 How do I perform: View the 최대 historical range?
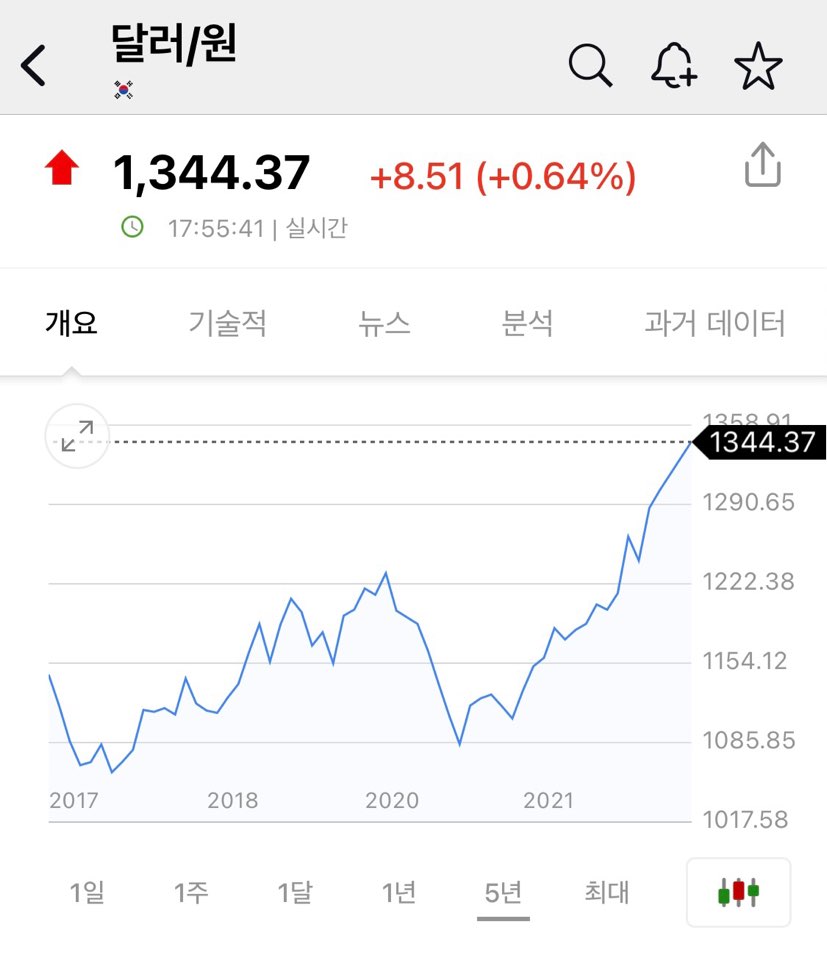coord(607,893)
